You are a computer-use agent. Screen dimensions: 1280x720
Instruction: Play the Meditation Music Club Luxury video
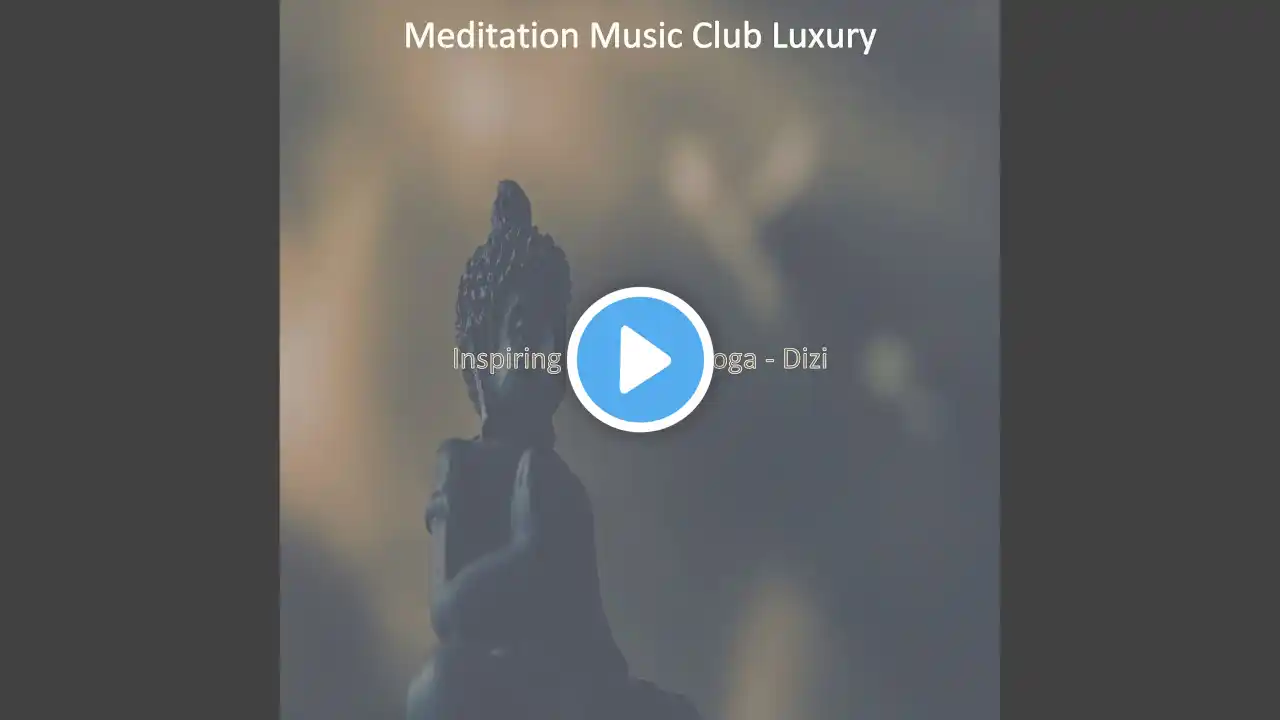[640, 360]
